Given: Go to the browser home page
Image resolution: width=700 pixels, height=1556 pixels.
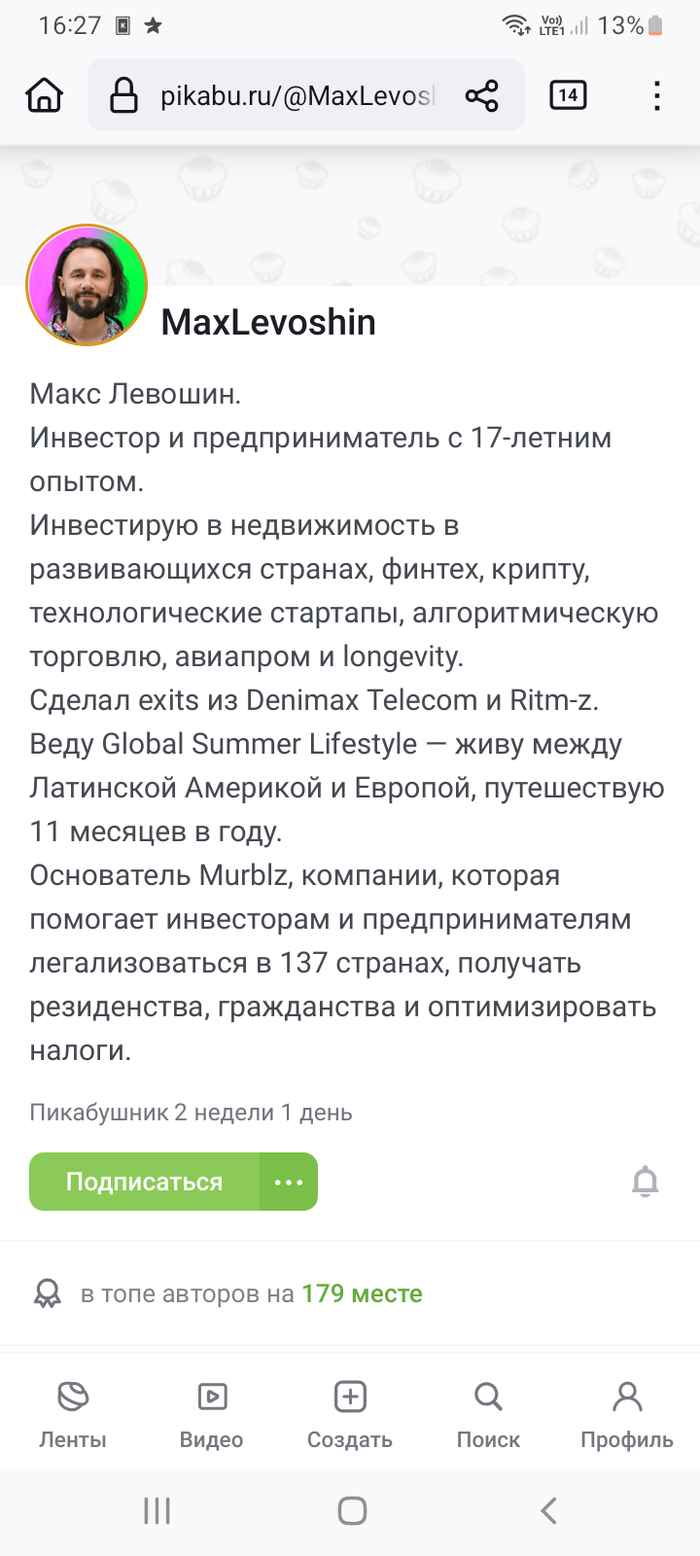Looking at the screenshot, I should pyautogui.click(x=44, y=96).
